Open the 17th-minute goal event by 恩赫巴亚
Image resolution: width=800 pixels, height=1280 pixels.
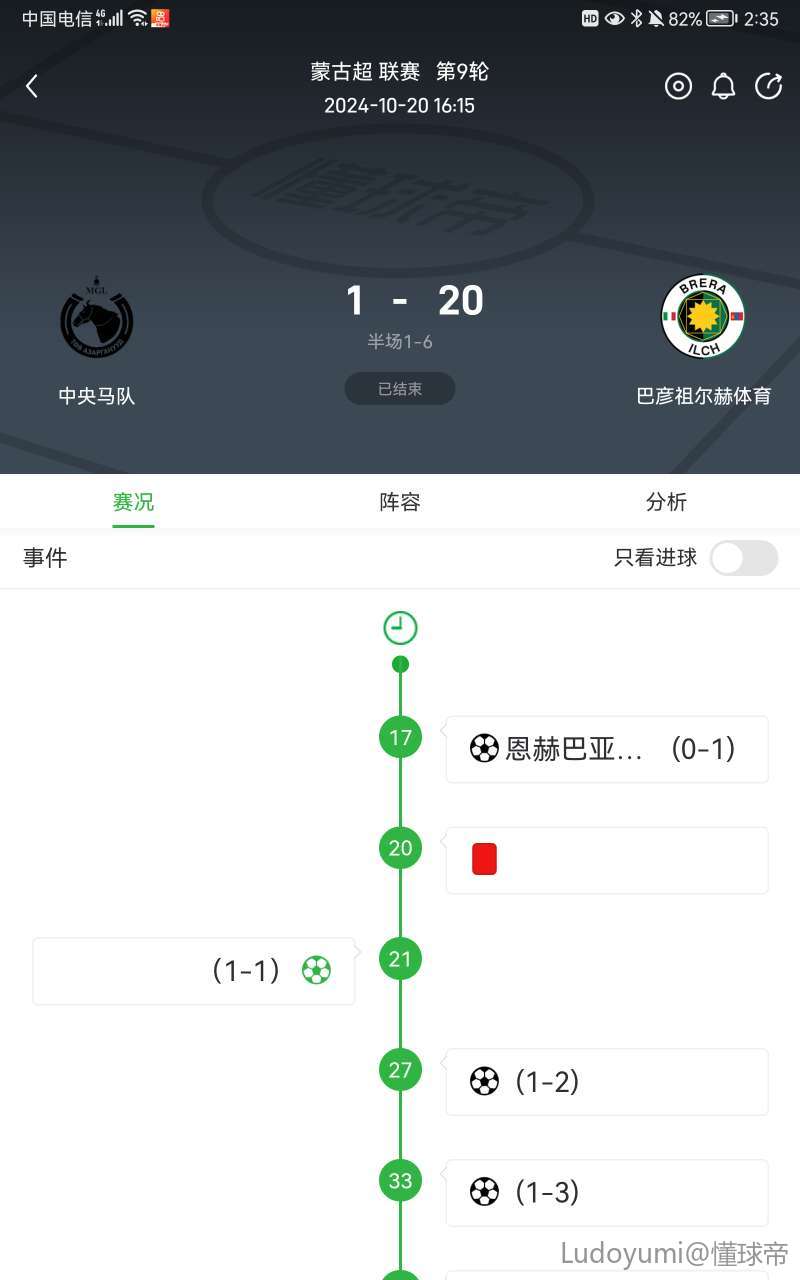click(606, 749)
